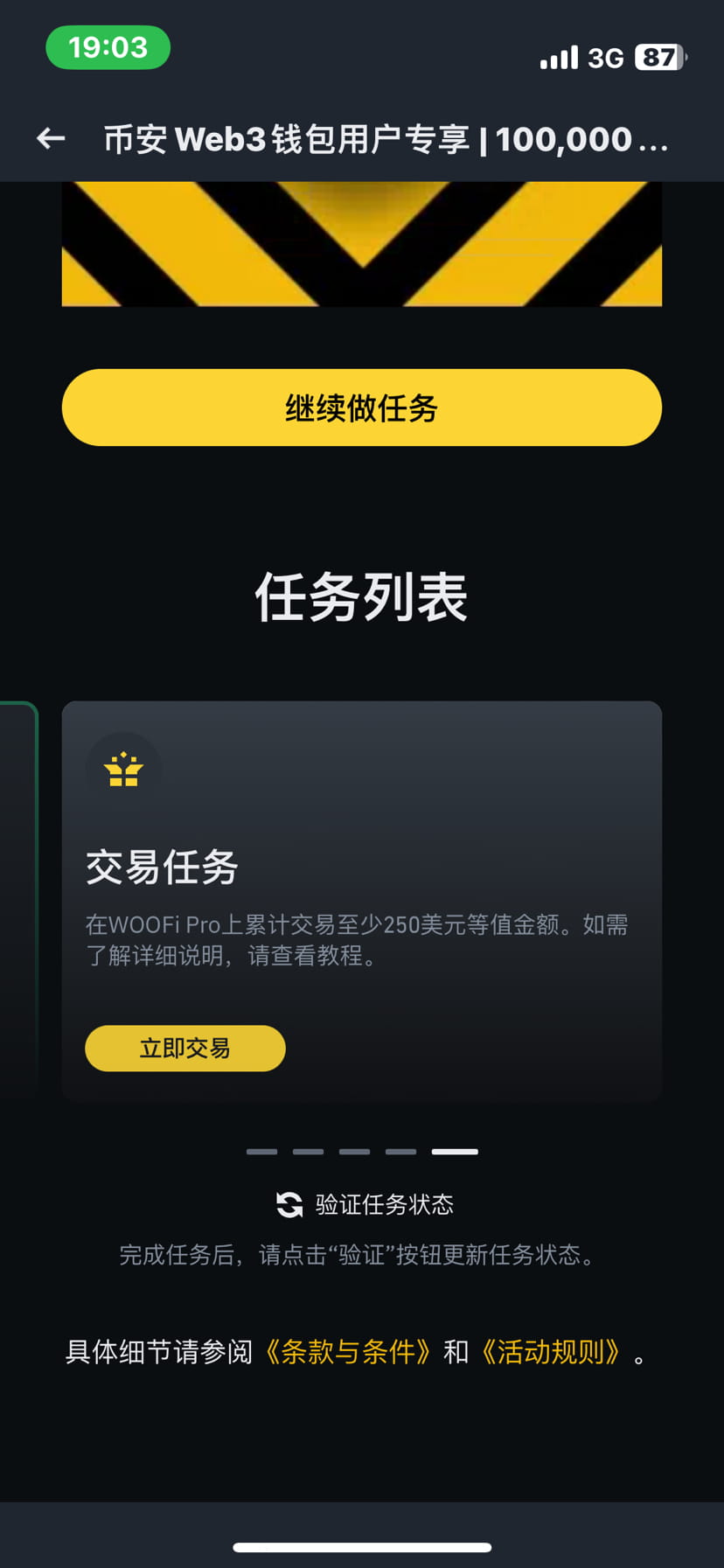This screenshot has height=1568, width=724.
Task: Tap the 继续做任务 yellow button
Action: (362, 408)
